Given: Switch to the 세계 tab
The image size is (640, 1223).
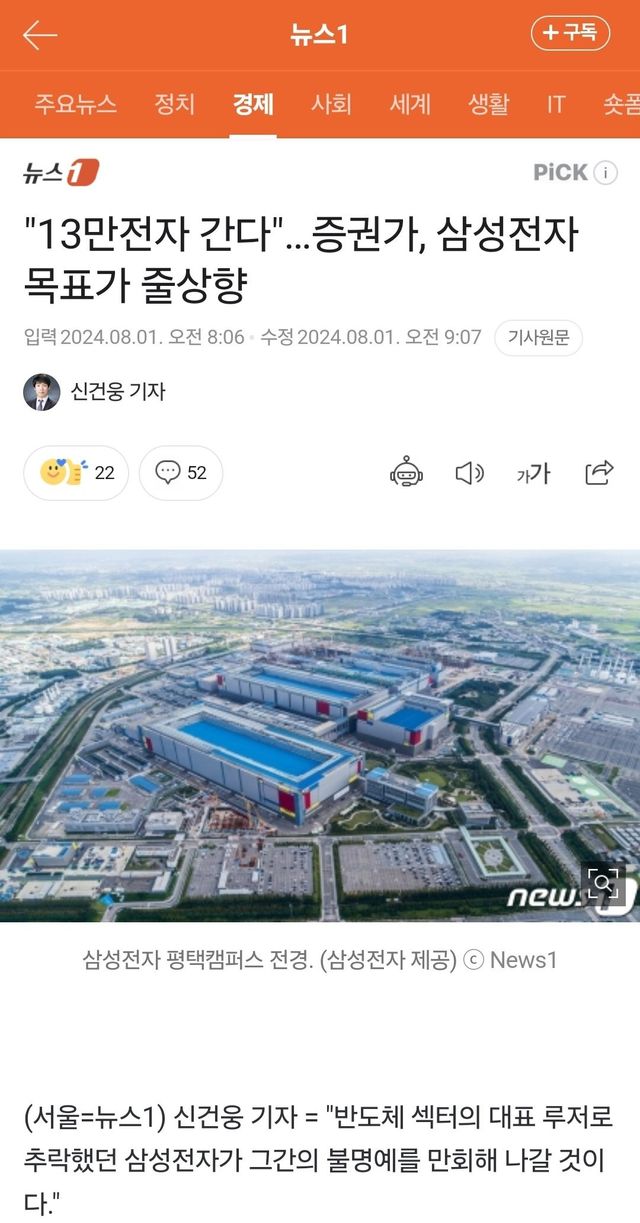Looking at the screenshot, I should pyautogui.click(x=410, y=103).
